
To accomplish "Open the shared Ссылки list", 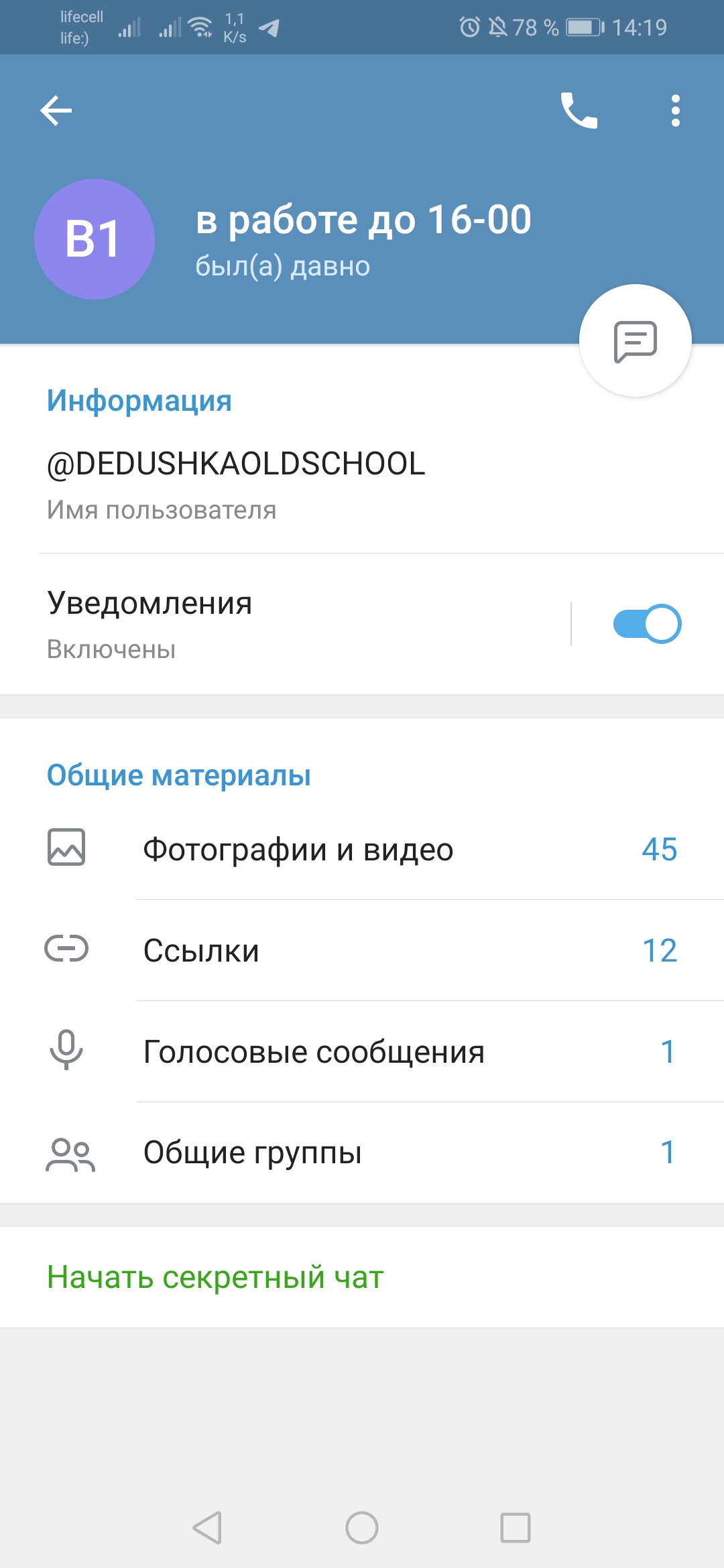I will click(x=362, y=950).
